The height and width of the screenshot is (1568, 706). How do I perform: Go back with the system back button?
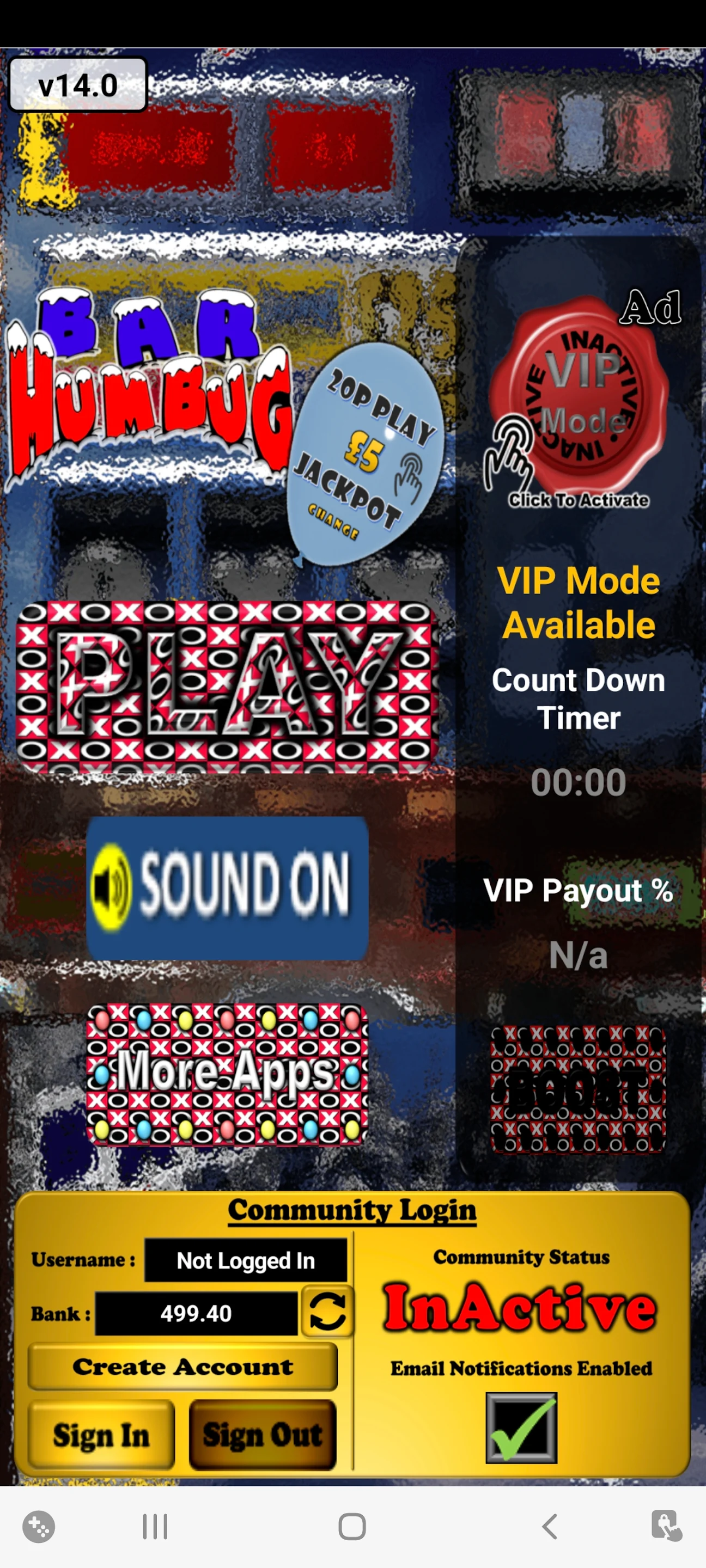coord(550,1527)
